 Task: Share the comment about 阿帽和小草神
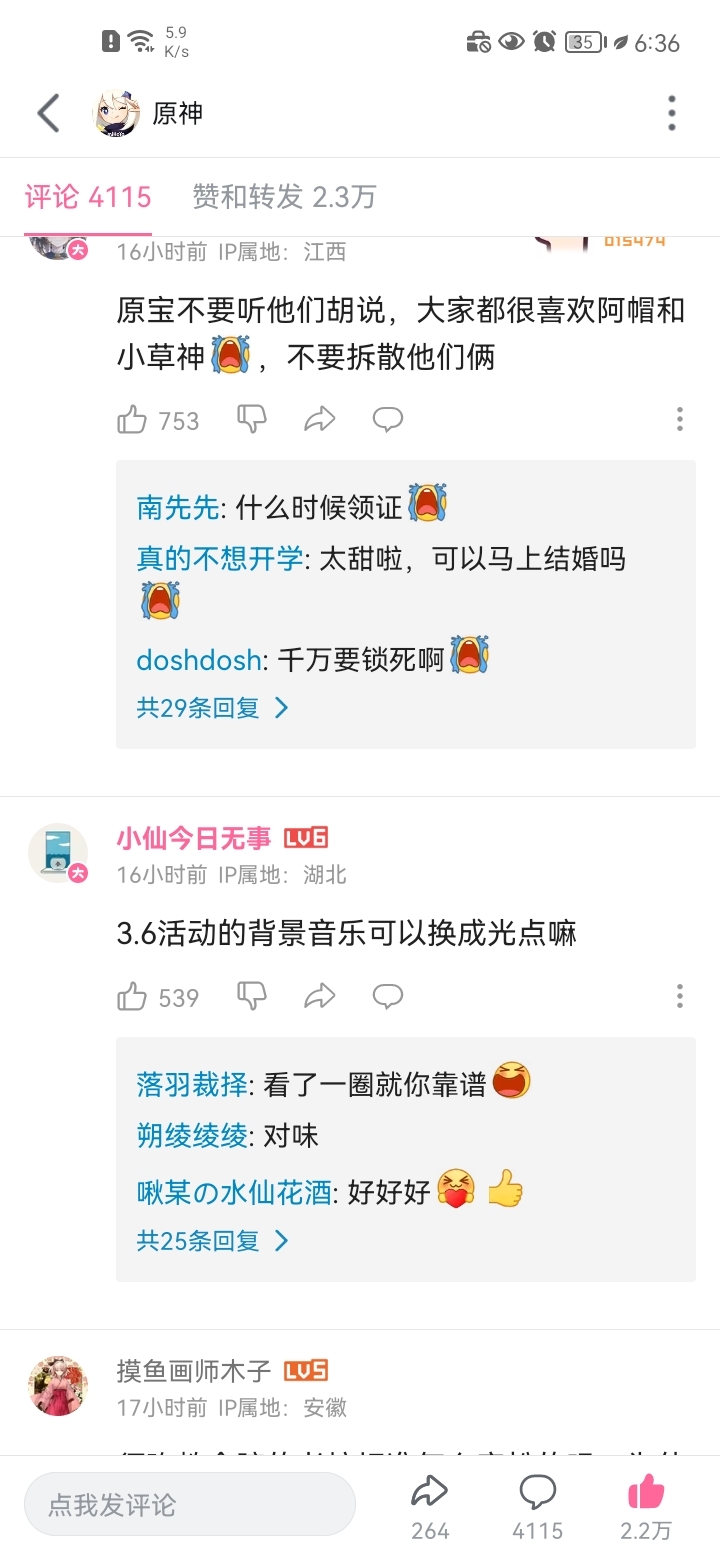(319, 420)
